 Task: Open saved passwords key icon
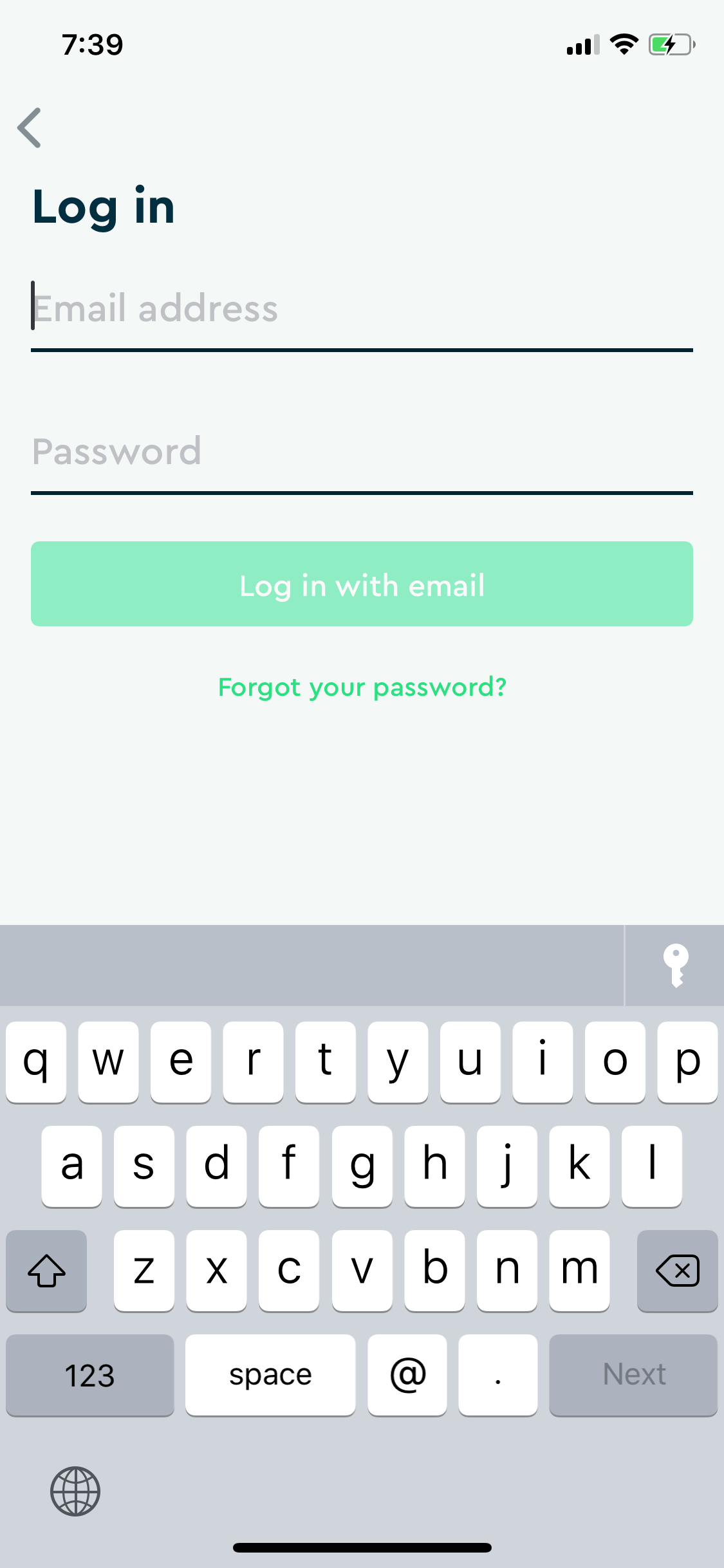[x=676, y=966]
